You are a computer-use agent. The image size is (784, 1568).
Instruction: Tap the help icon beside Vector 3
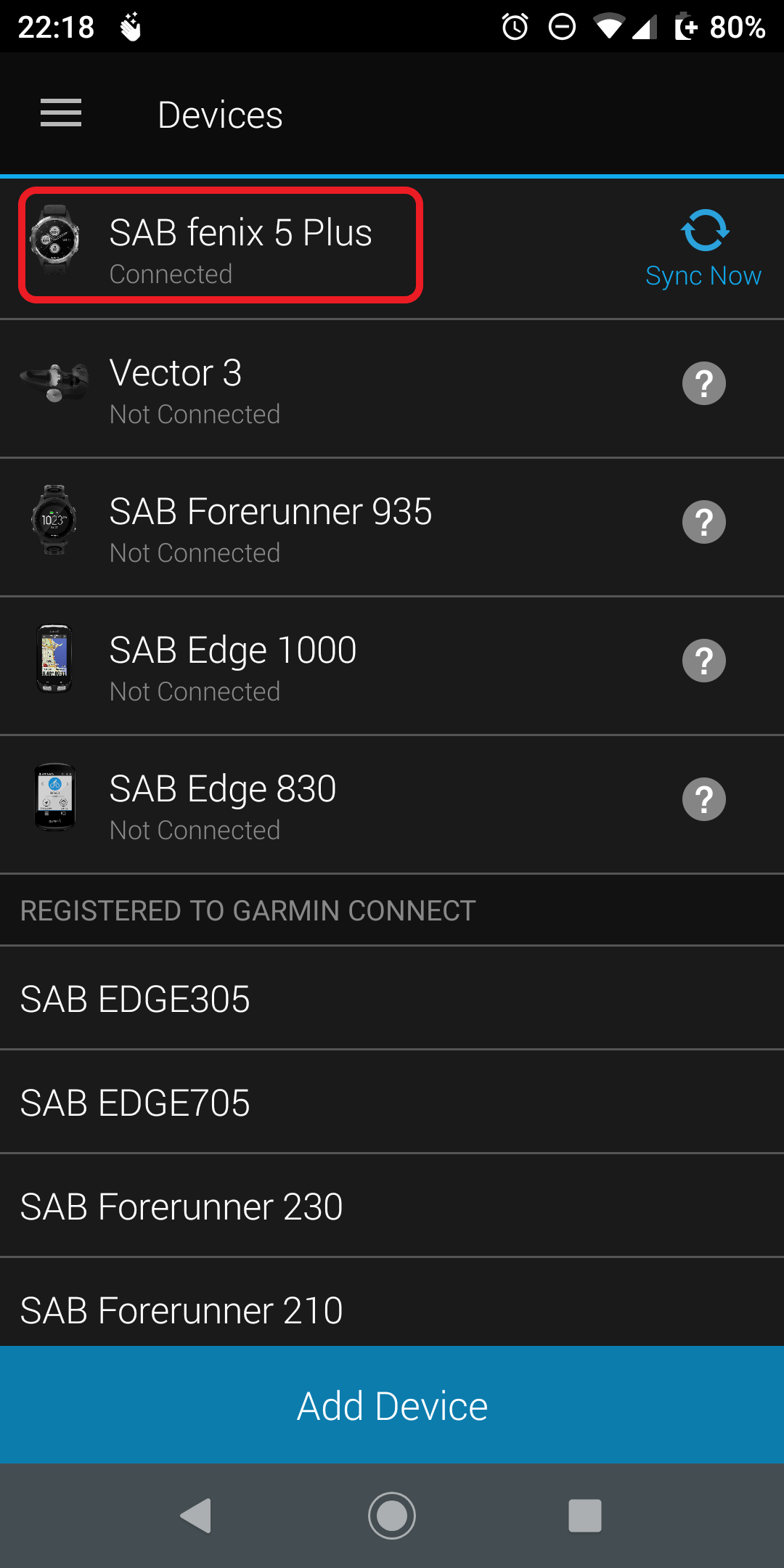point(703,383)
